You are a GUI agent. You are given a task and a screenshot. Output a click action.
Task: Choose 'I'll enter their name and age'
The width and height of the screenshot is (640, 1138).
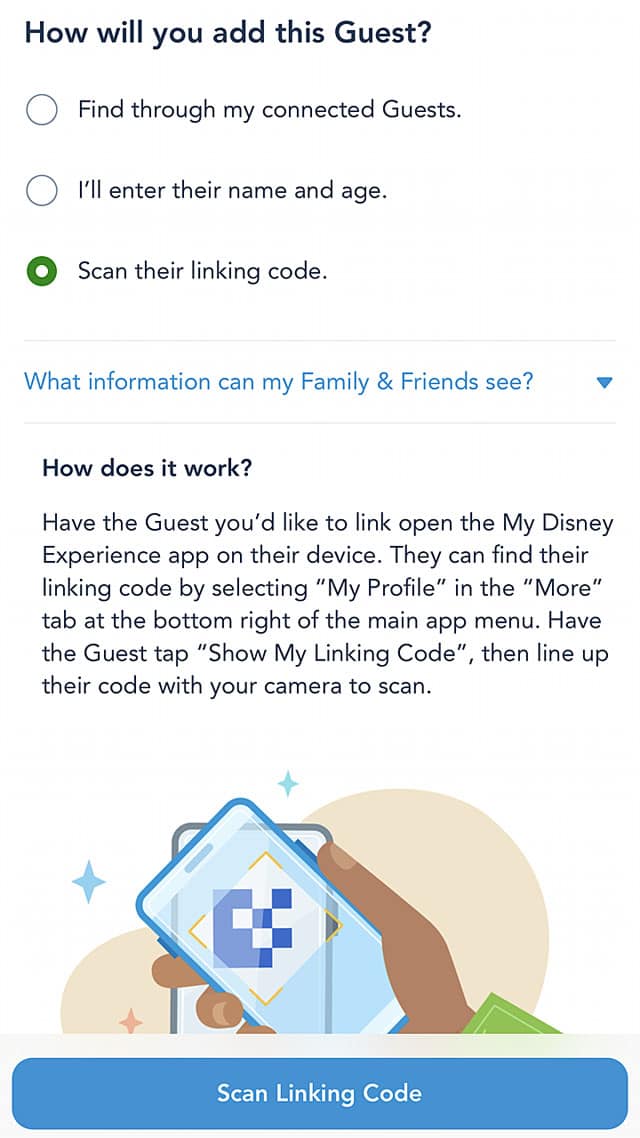[42, 190]
